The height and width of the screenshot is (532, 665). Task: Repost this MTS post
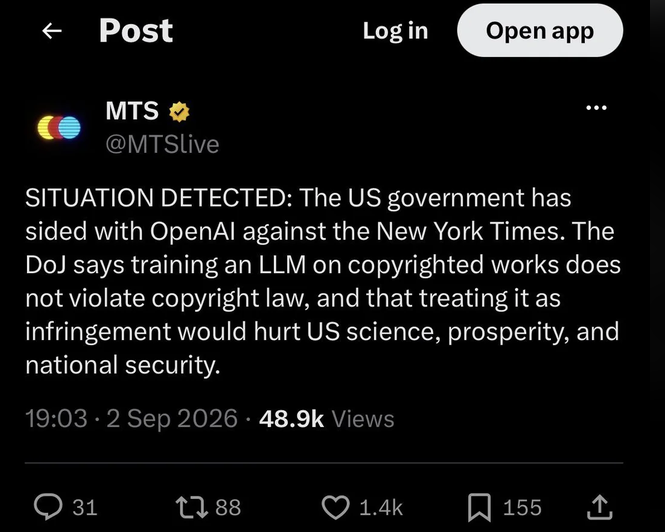192,507
